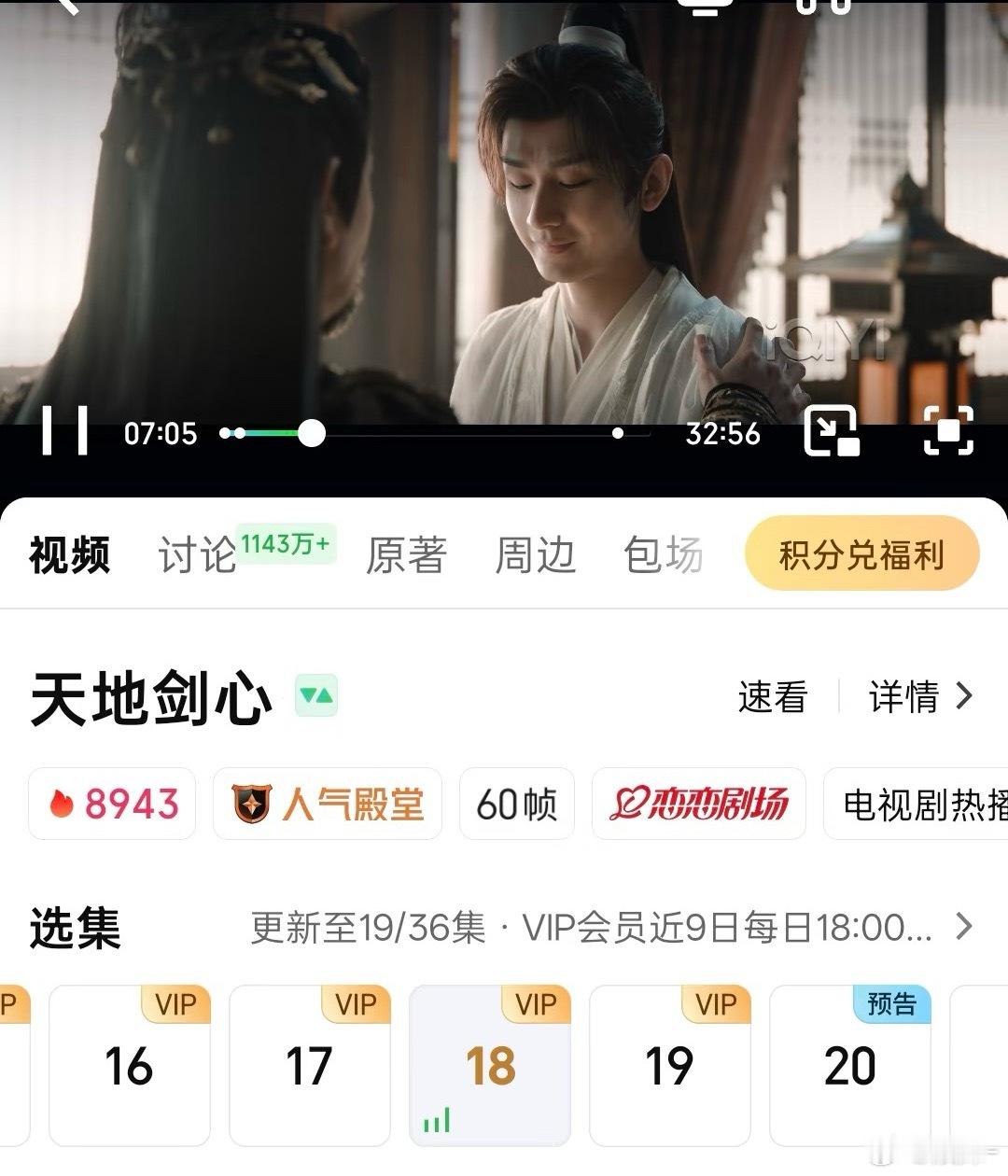Screen dimensions: 1008x1176
Task: Open the 原著 tab
Action: [405, 554]
